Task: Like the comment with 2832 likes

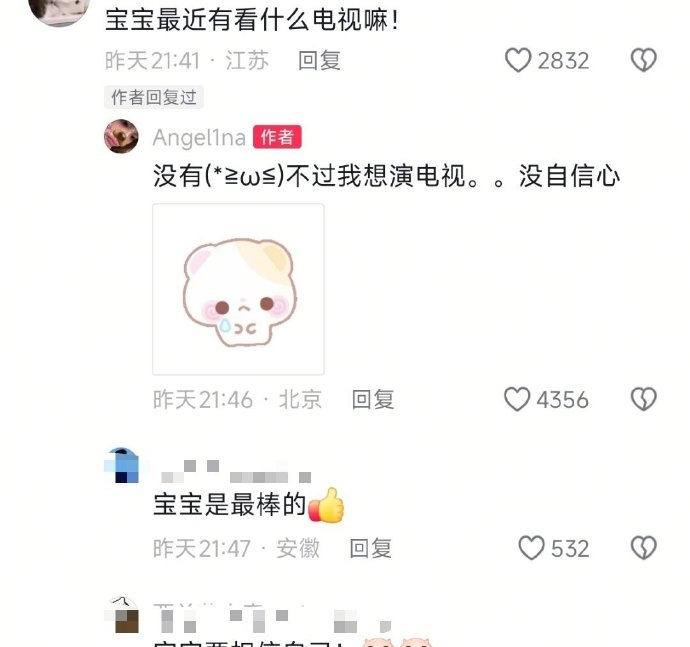Action: [518, 61]
